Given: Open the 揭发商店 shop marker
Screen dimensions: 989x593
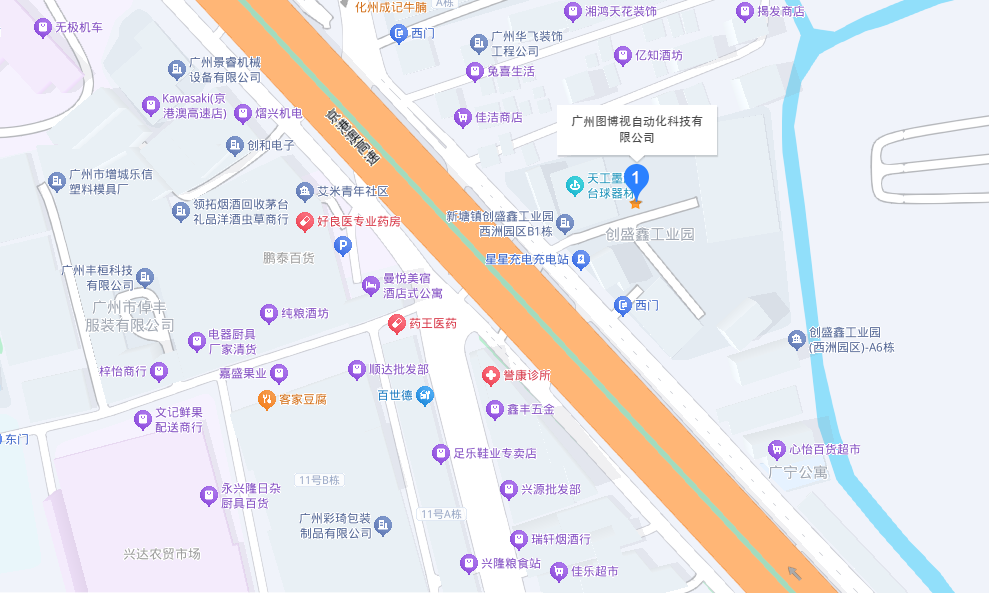Looking at the screenshot, I should point(744,11).
